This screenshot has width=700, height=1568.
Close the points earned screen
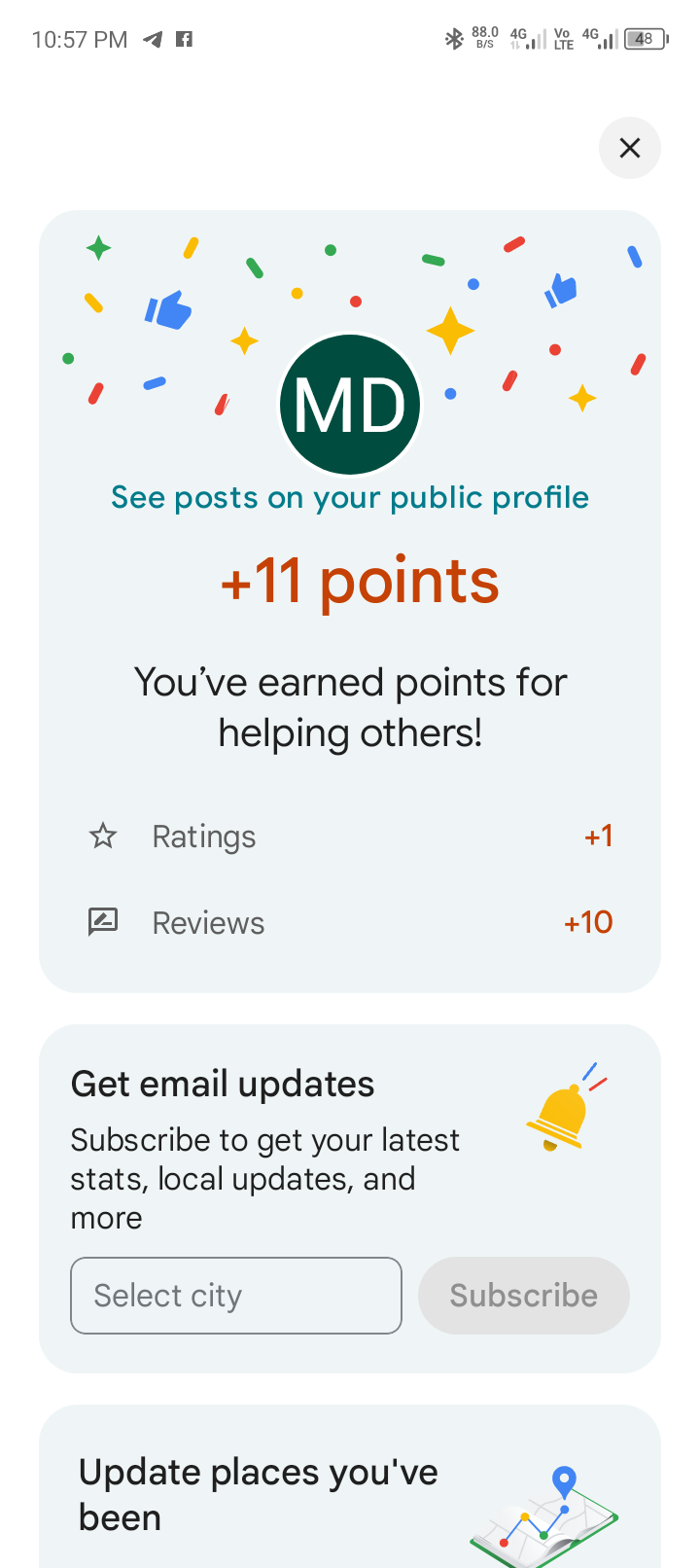[x=630, y=148]
